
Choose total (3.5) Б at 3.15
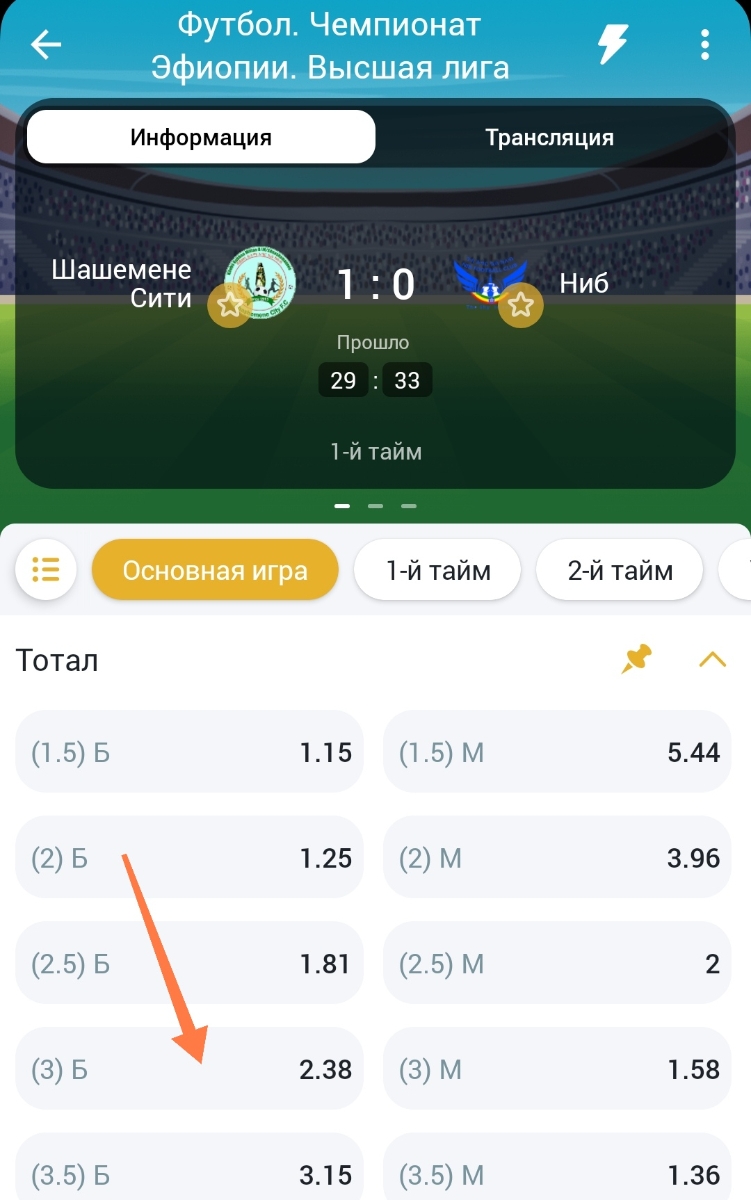coord(189,1171)
